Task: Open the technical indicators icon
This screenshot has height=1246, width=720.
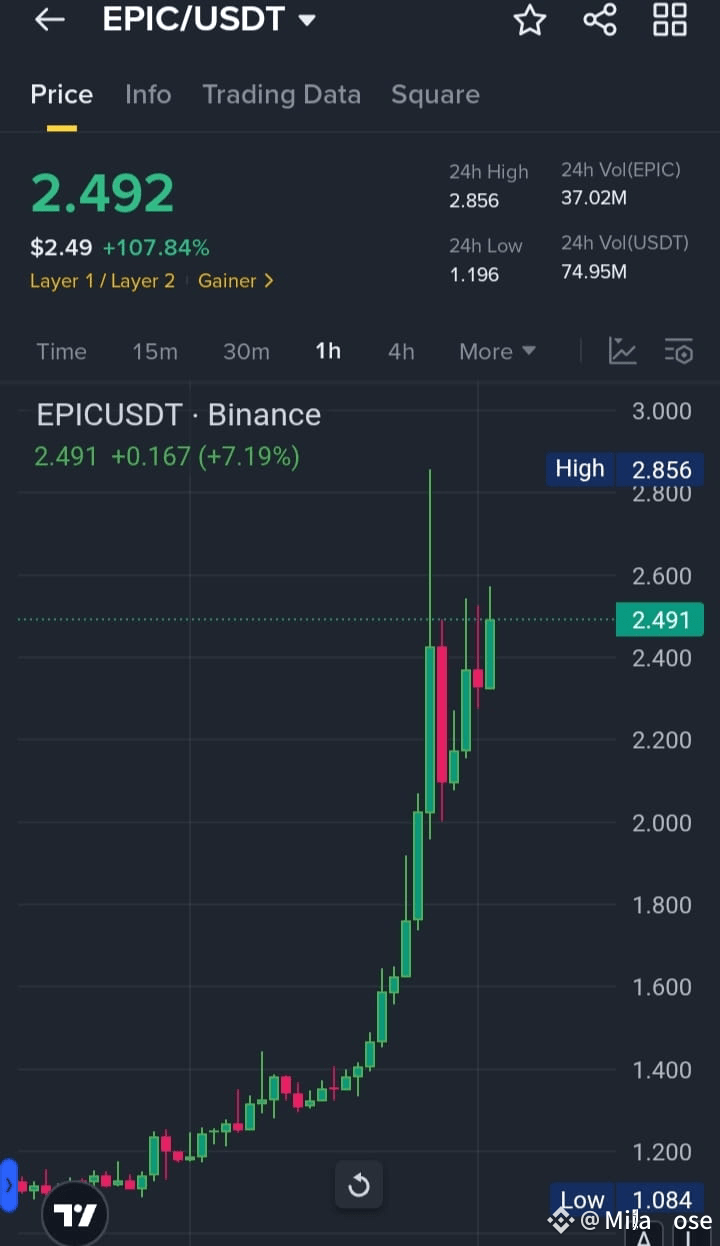Action: point(678,351)
